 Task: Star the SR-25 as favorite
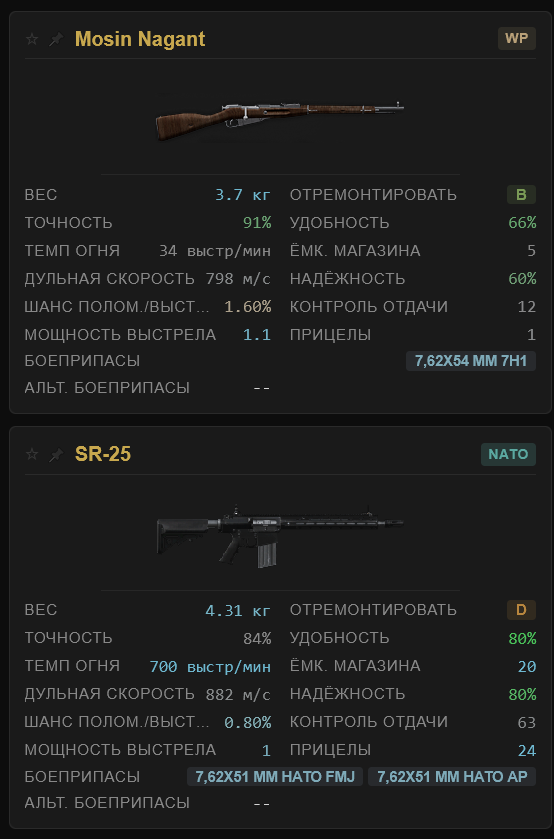click(x=32, y=454)
